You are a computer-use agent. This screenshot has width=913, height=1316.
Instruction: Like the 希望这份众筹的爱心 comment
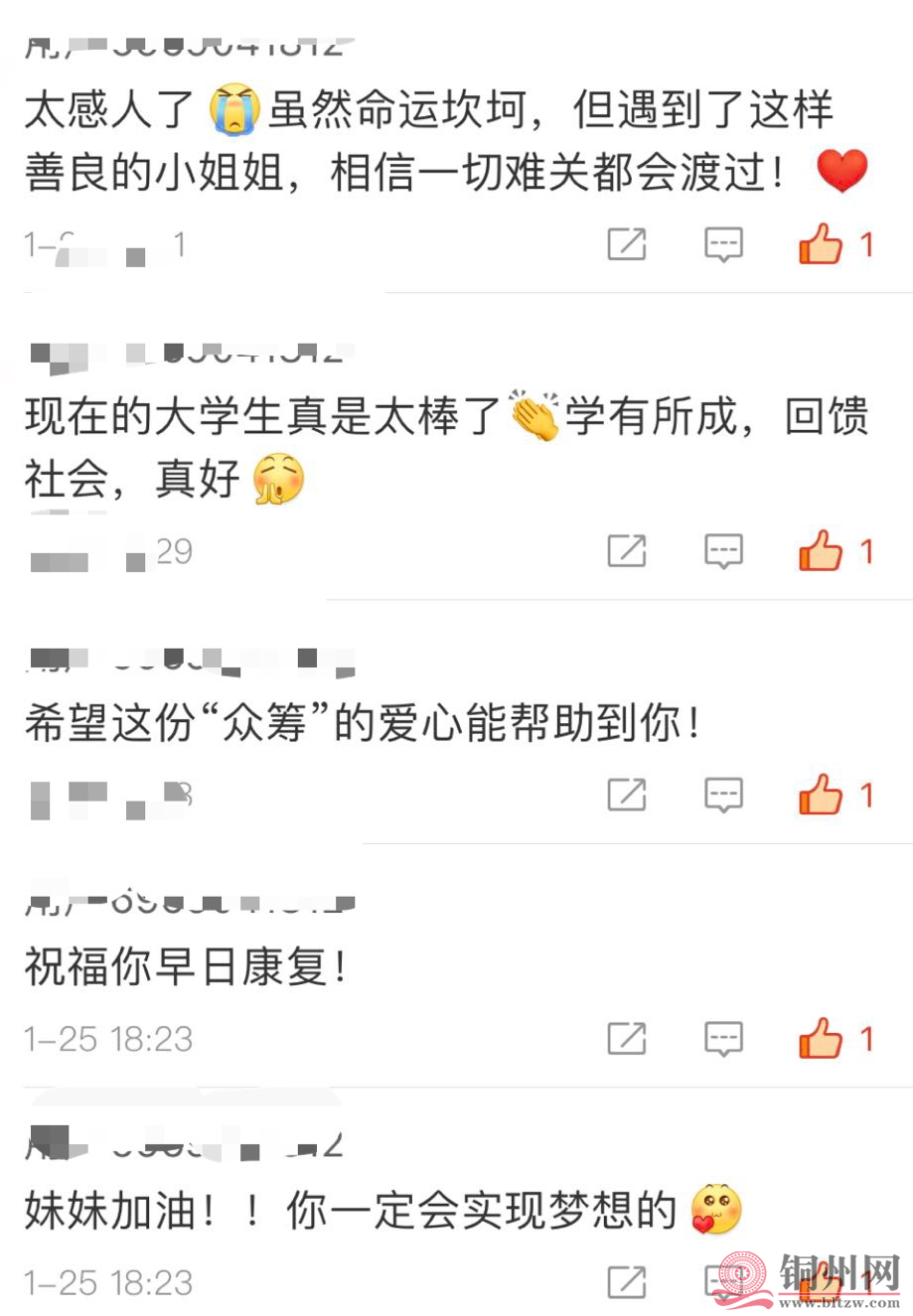(821, 795)
